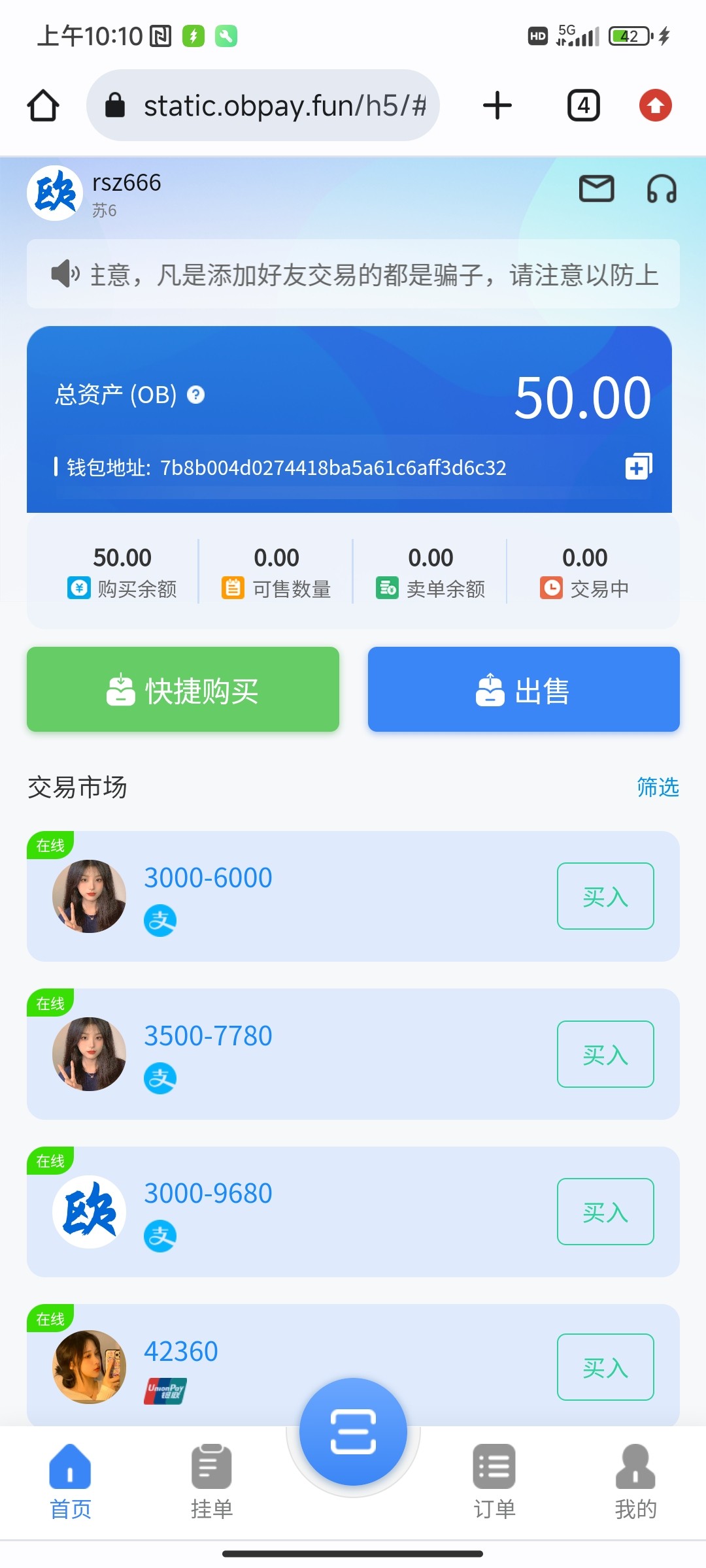Open the seller avatar on 3000-9680 listing
Viewport: 706px width, 1568px height.
[88, 1211]
